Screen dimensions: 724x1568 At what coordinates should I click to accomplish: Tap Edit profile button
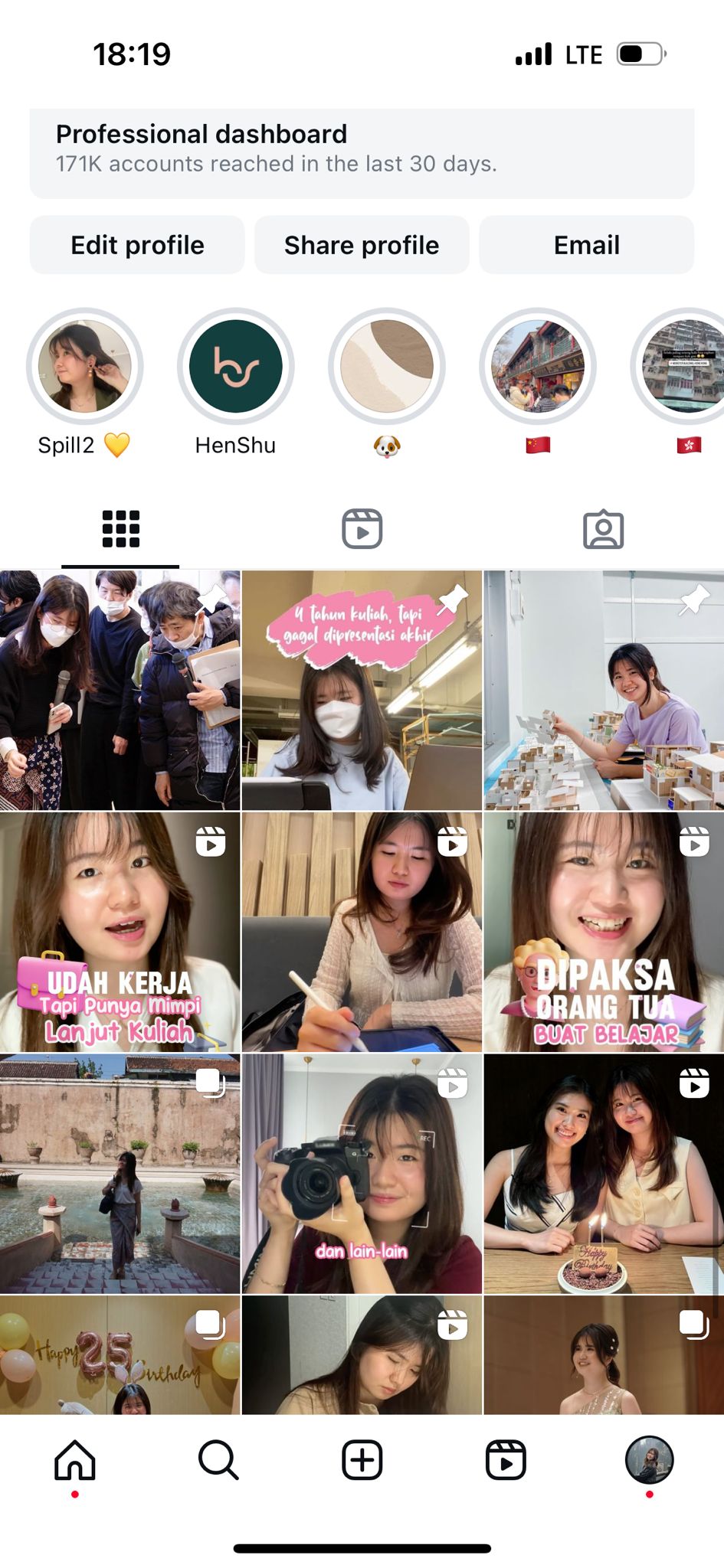tap(137, 245)
